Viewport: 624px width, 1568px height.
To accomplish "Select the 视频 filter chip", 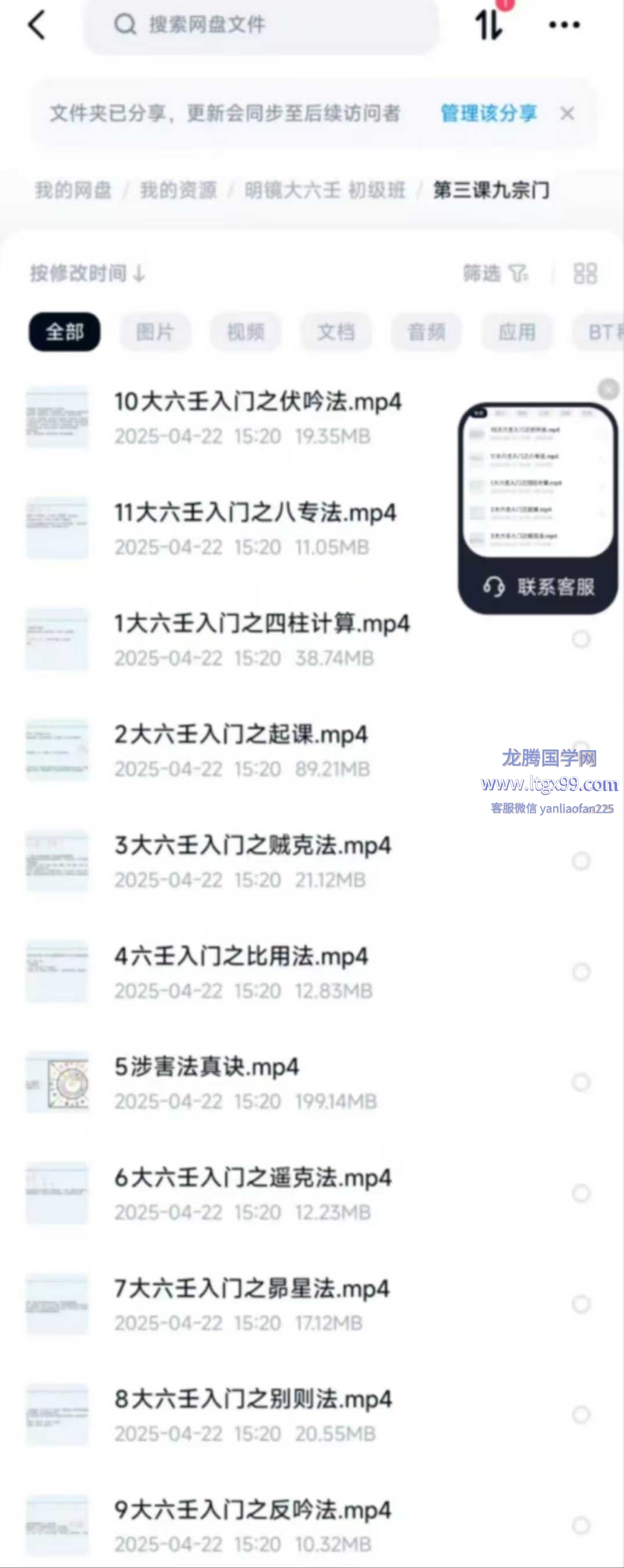I will click(245, 332).
